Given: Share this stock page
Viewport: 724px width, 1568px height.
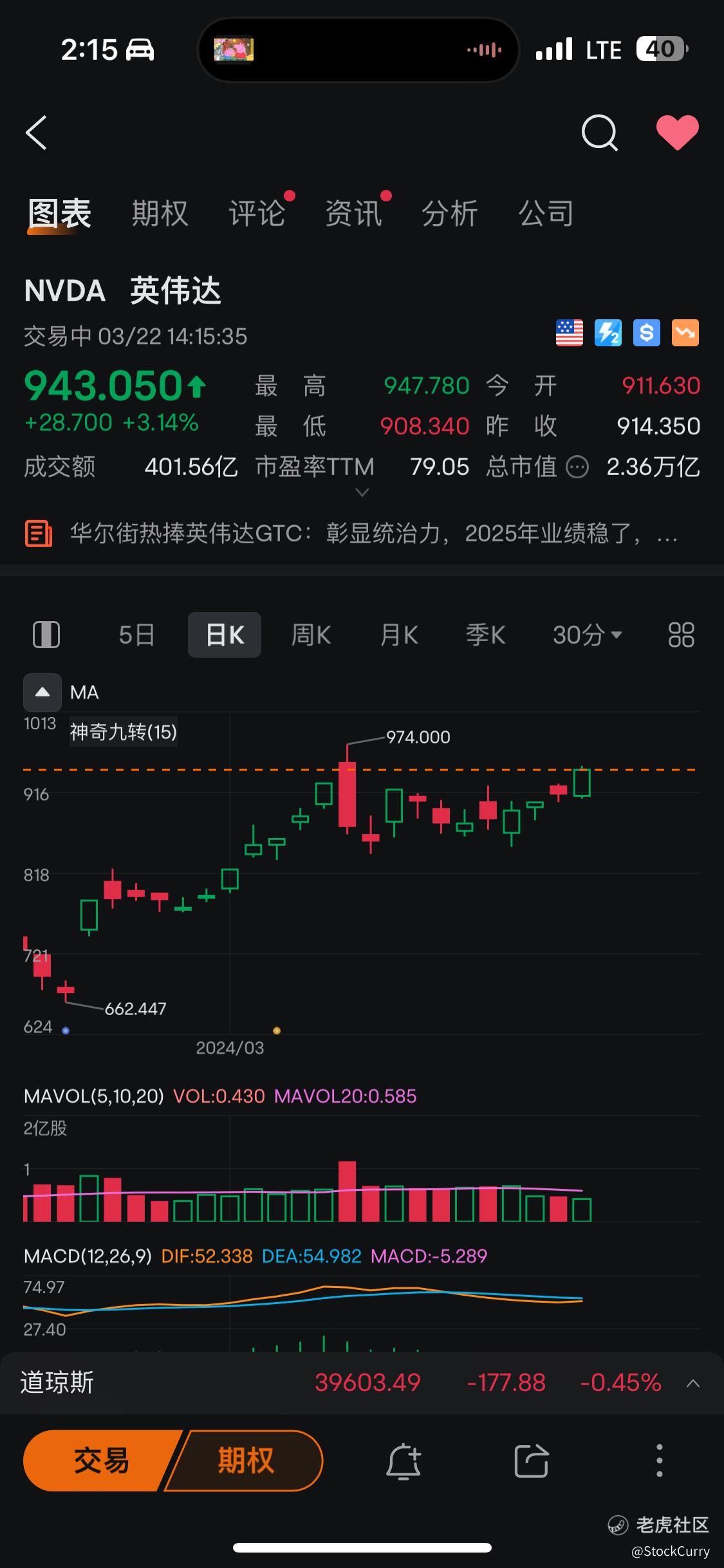Looking at the screenshot, I should coord(532,1461).
